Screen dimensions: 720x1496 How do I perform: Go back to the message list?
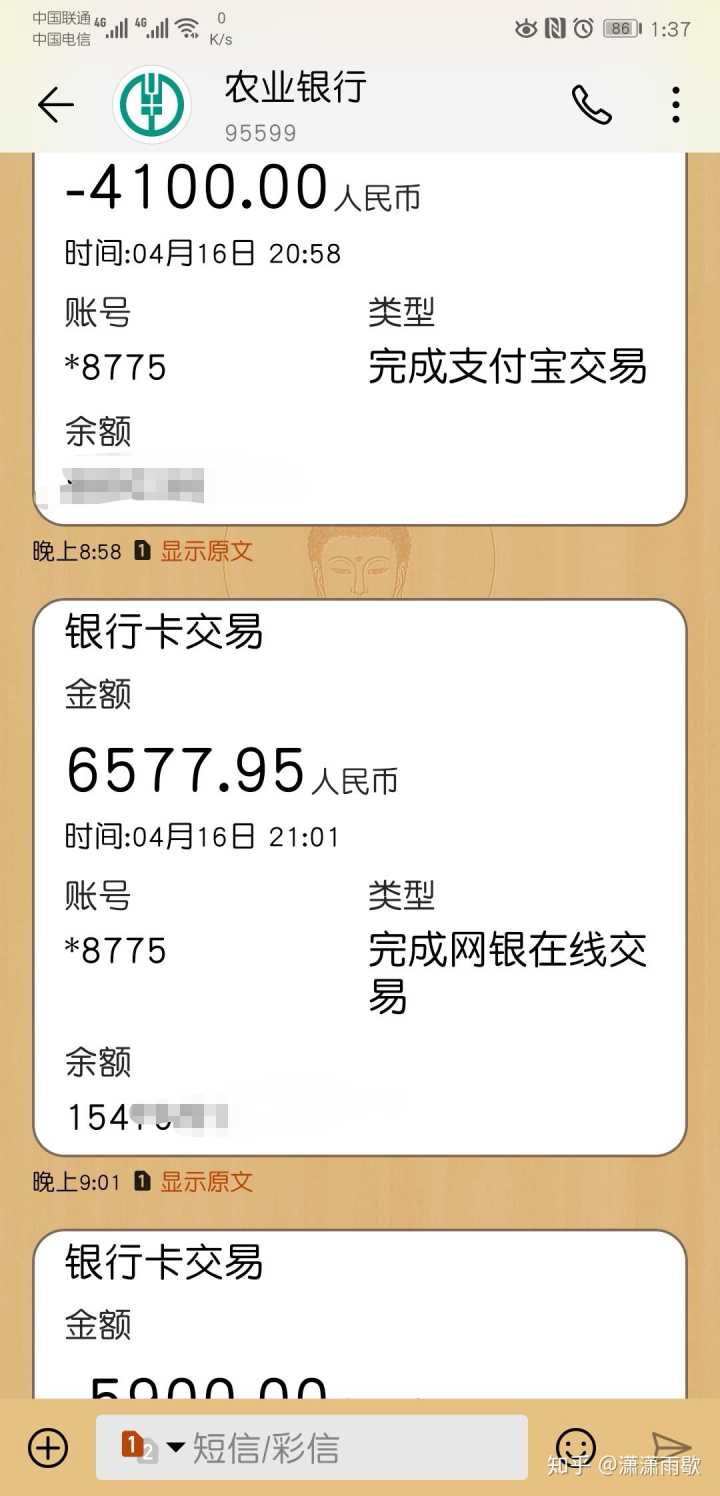55,105
